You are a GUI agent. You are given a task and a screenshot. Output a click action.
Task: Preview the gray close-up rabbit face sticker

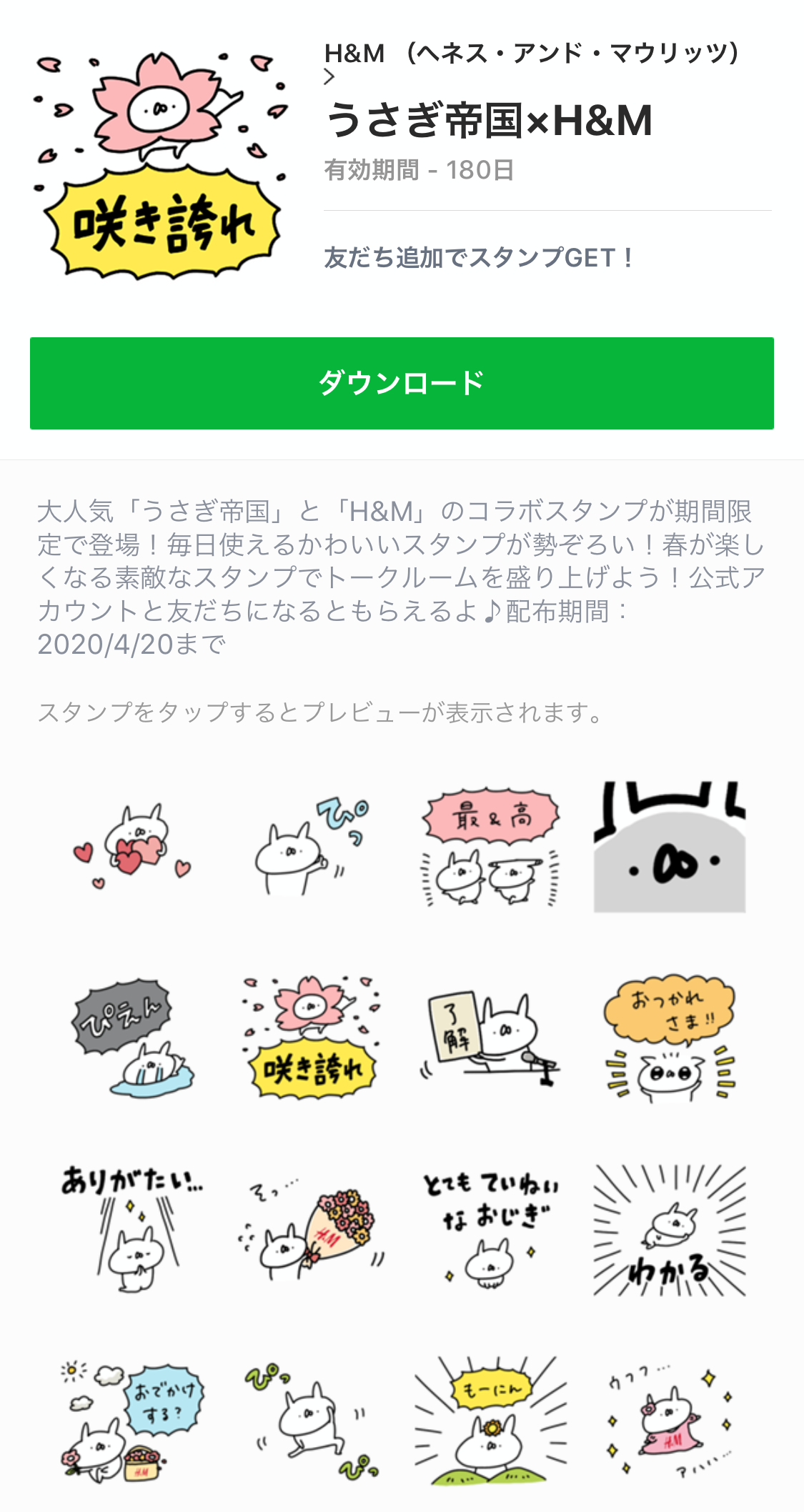tap(670, 847)
